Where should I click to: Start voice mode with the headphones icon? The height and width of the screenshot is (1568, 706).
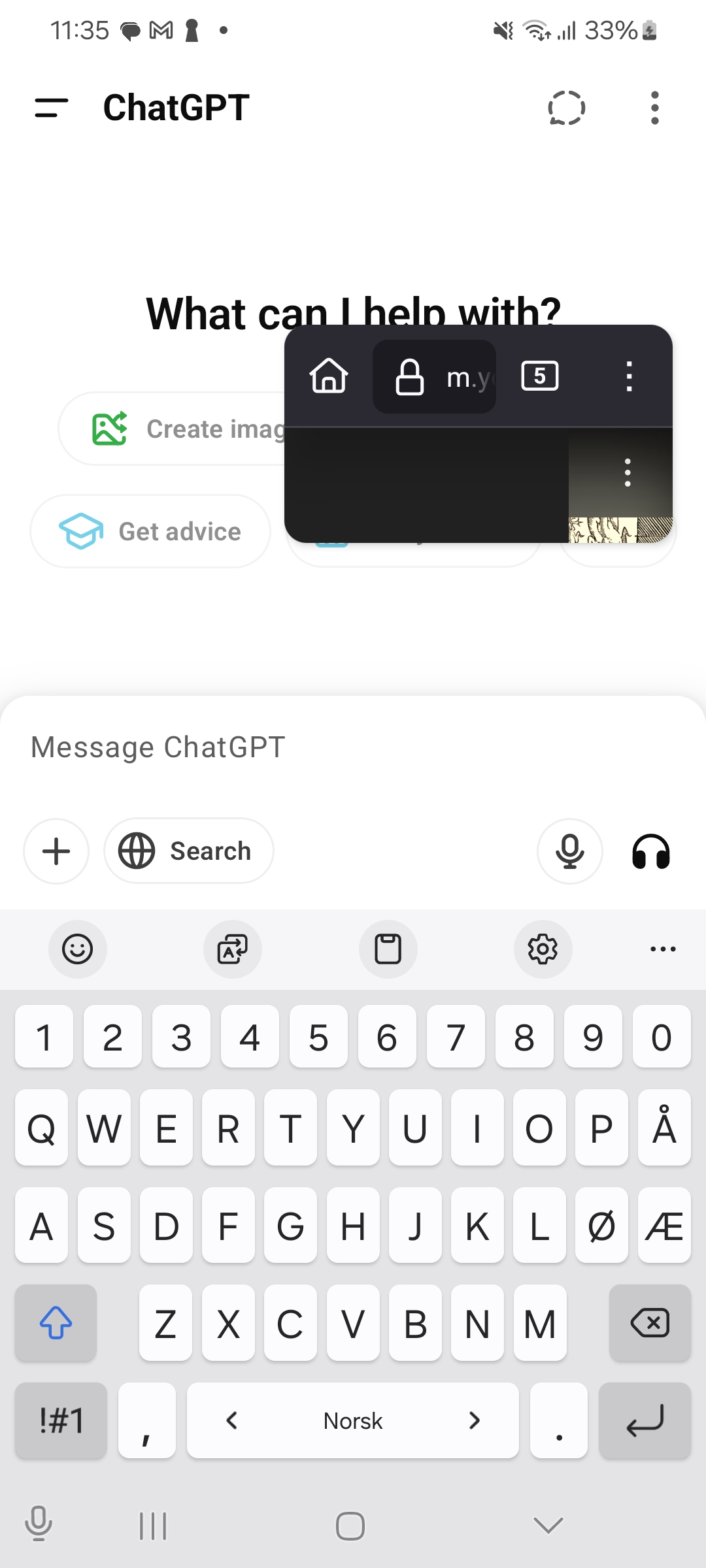coord(651,851)
